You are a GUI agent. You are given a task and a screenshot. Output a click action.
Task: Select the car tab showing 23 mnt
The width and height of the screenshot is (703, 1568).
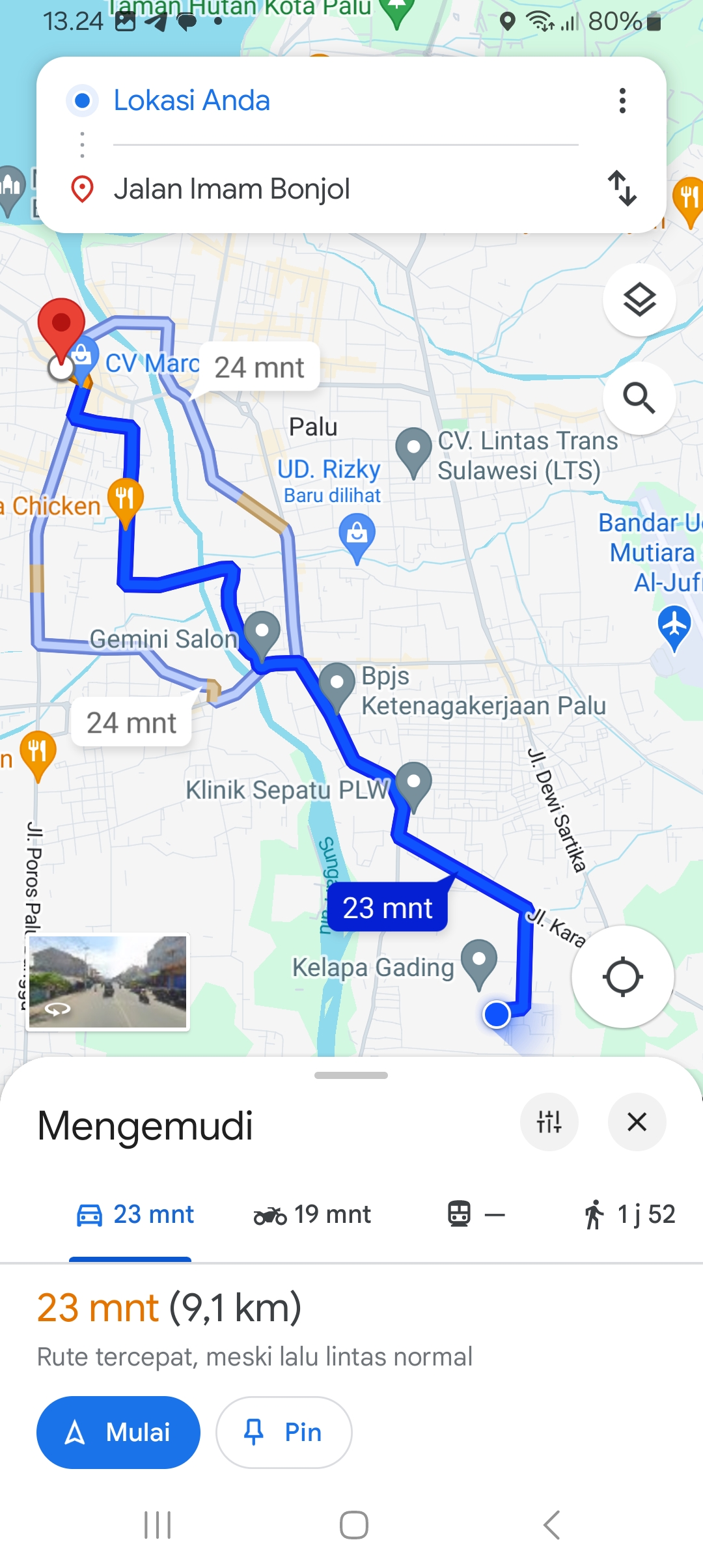click(135, 1214)
